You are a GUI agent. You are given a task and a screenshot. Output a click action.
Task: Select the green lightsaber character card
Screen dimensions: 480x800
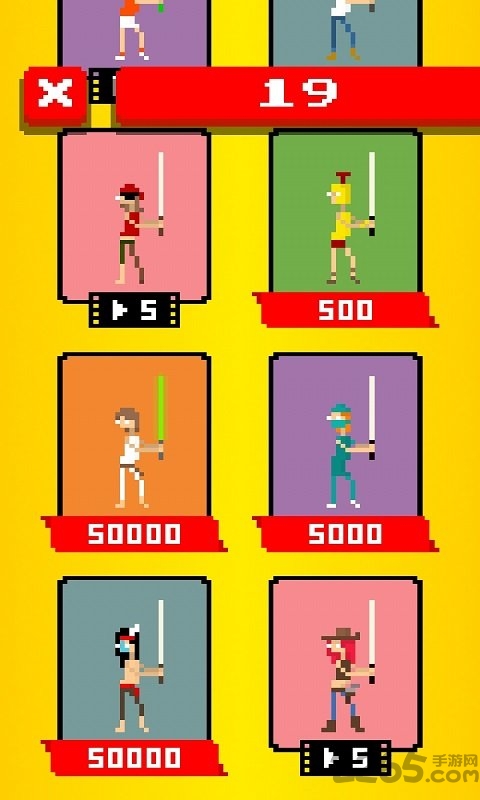(x=134, y=435)
